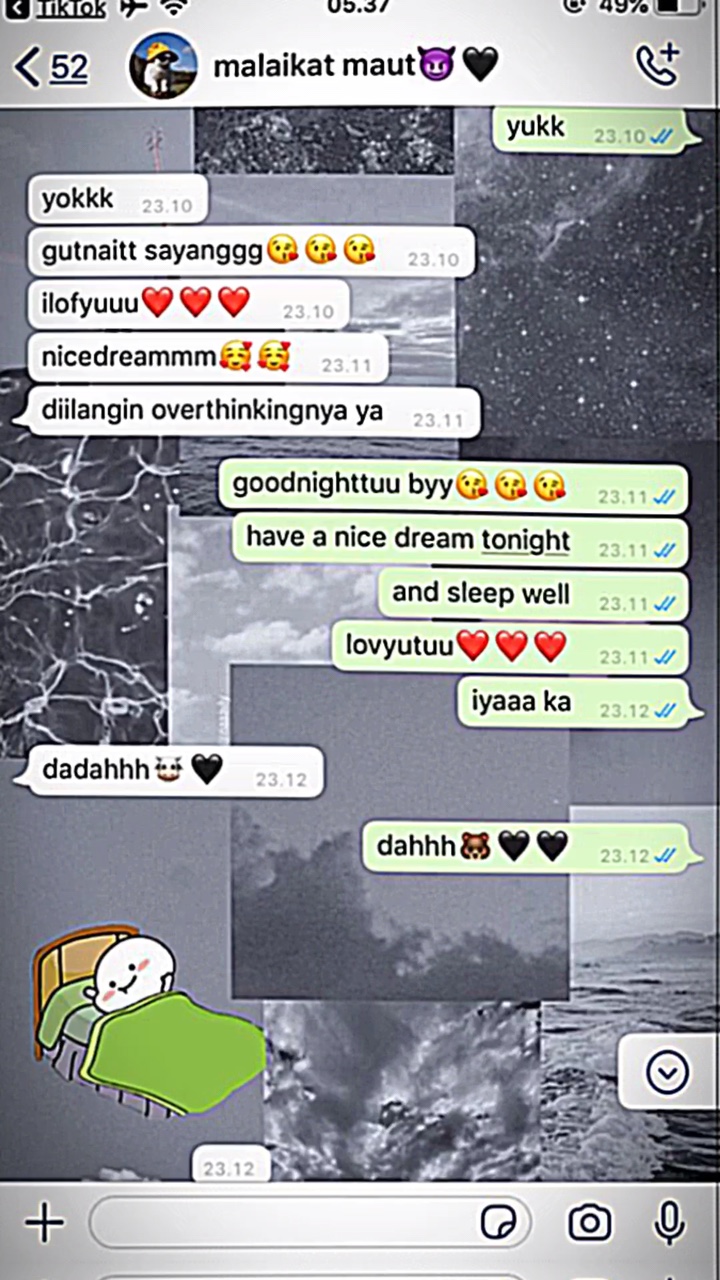Start a call with malaikat maut
Screen dimensions: 720x1280
[657, 66]
